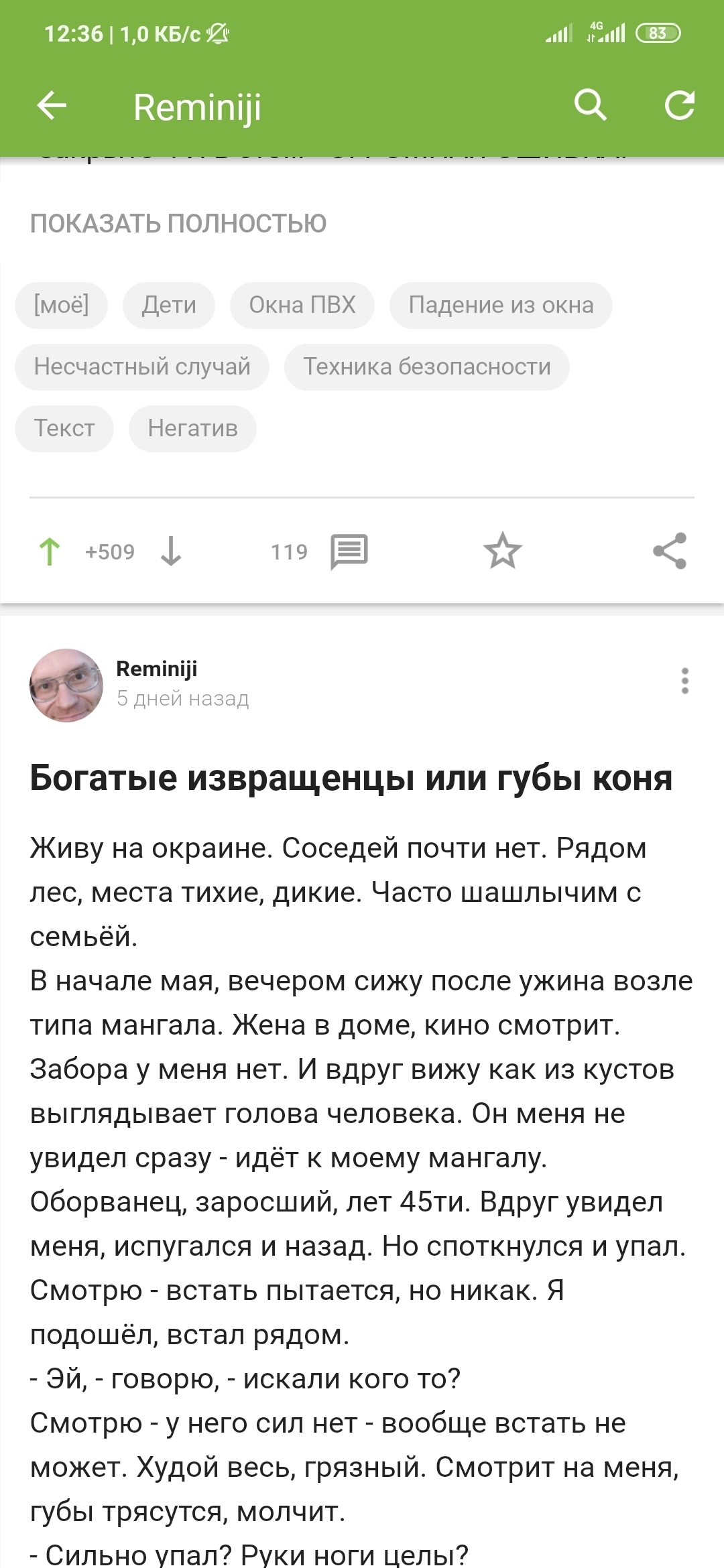The image size is (724, 1568).
Task: Open the Падение из окна tag
Action: pyautogui.click(x=501, y=306)
